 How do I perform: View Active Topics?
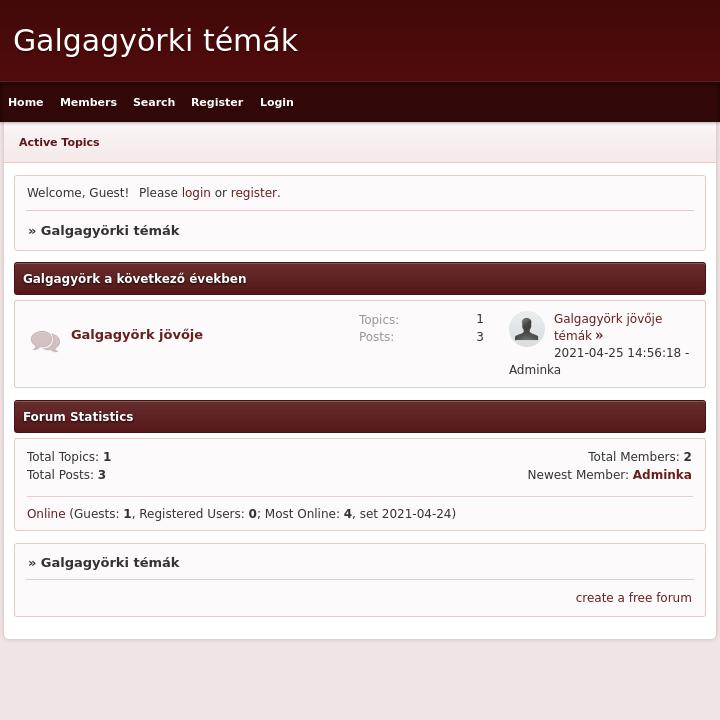59,142
